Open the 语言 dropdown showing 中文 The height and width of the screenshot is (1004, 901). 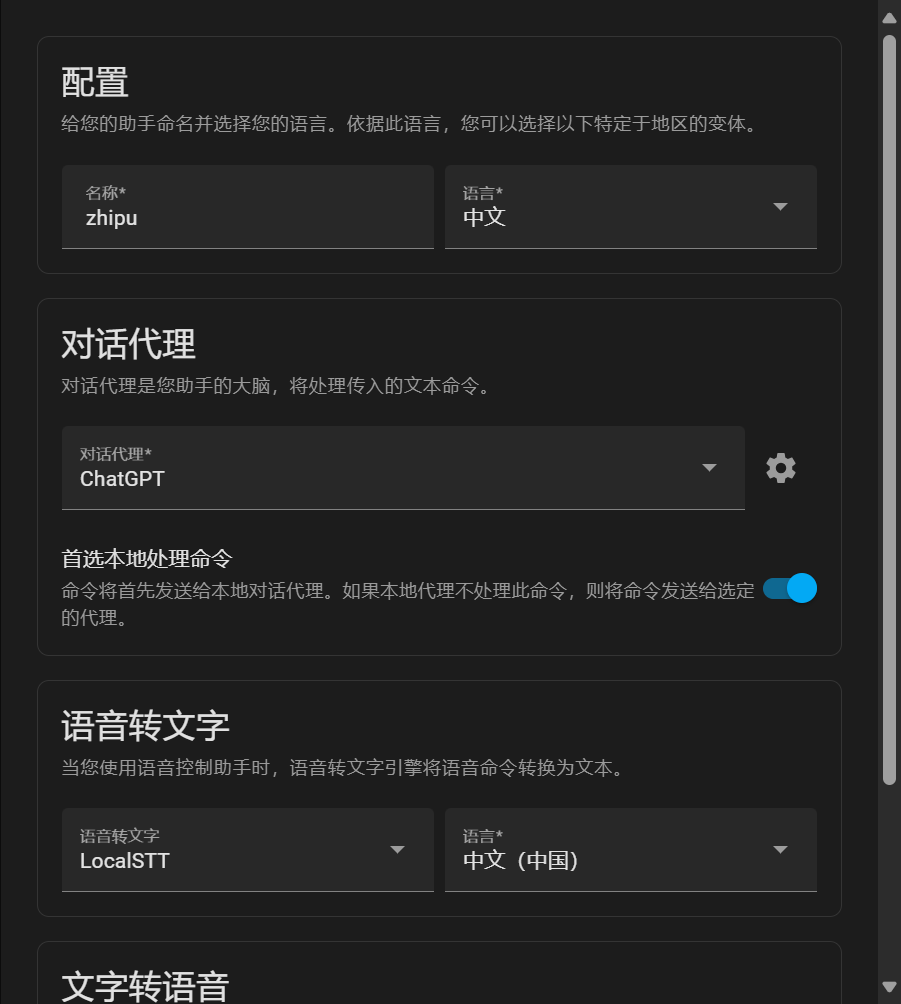pyautogui.click(x=630, y=207)
